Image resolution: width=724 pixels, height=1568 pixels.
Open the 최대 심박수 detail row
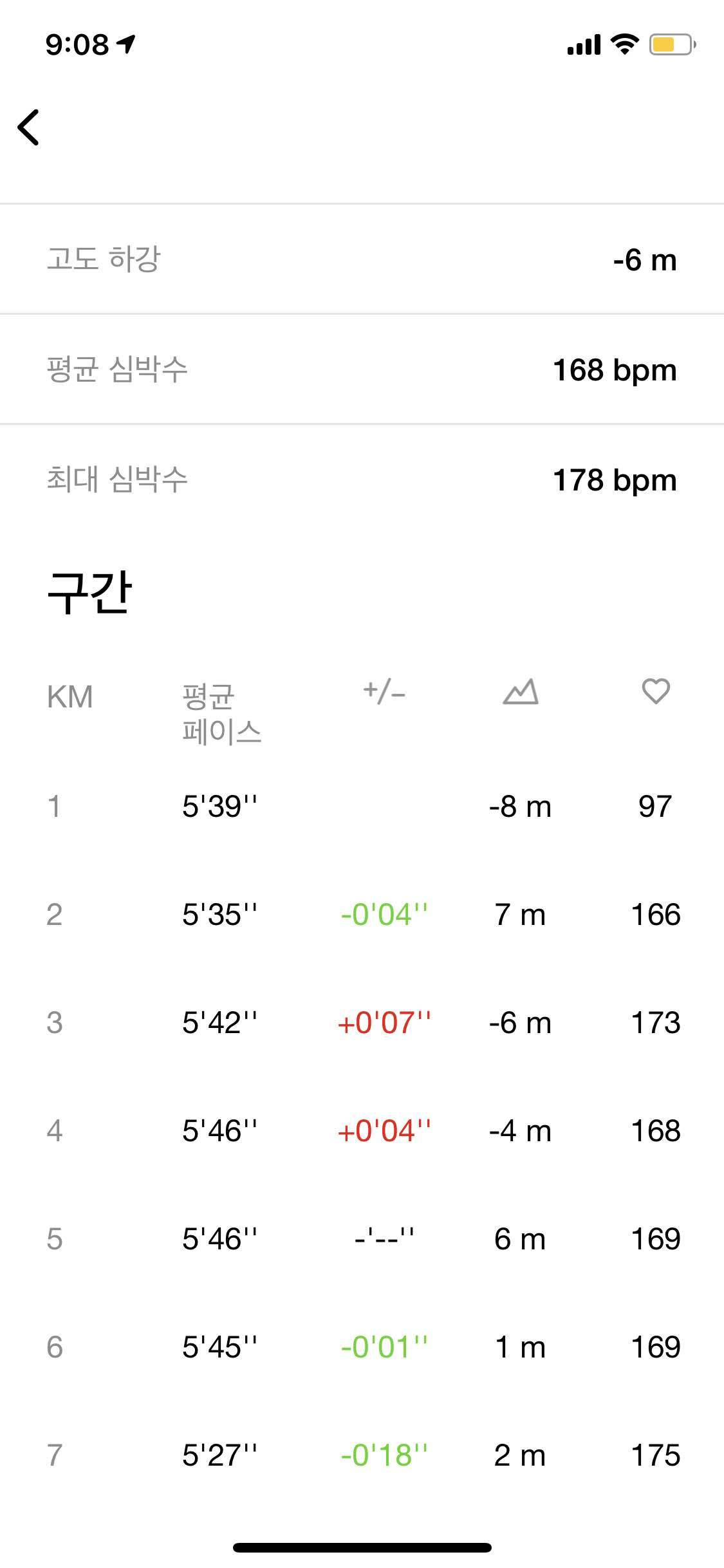pyautogui.click(x=362, y=480)
